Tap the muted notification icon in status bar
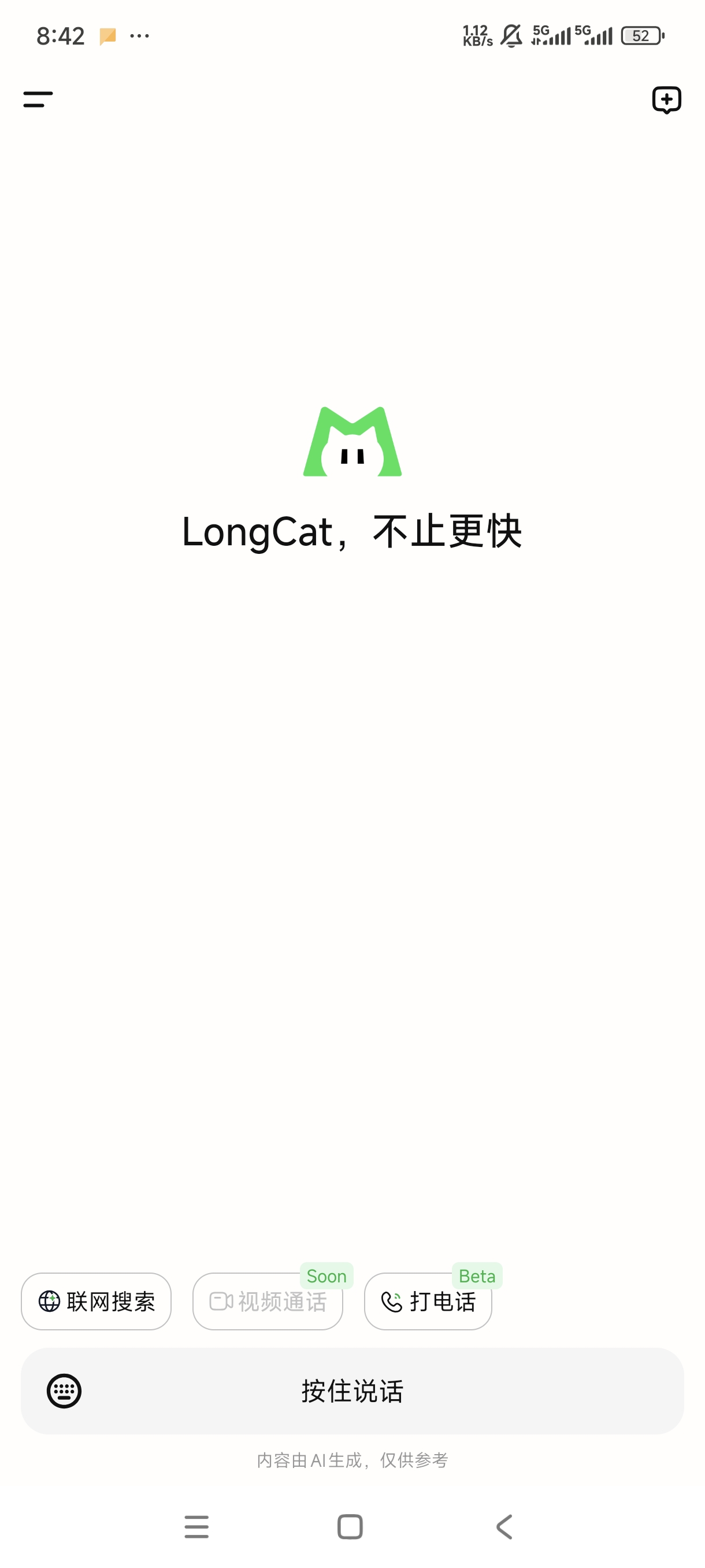Screen dimensions: 705x1568 [511, 35]
